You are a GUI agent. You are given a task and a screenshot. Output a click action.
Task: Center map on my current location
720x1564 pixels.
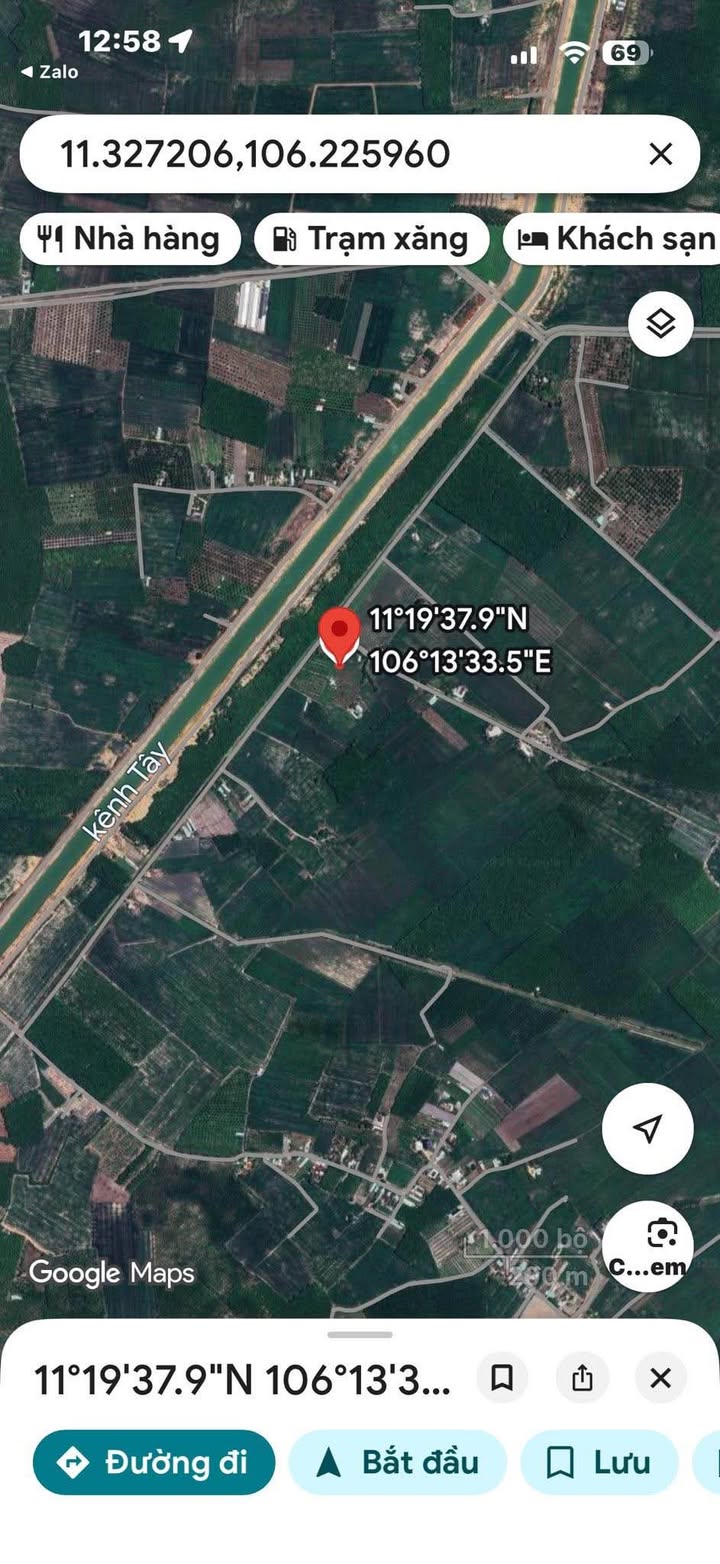(x=648, y=1128)
